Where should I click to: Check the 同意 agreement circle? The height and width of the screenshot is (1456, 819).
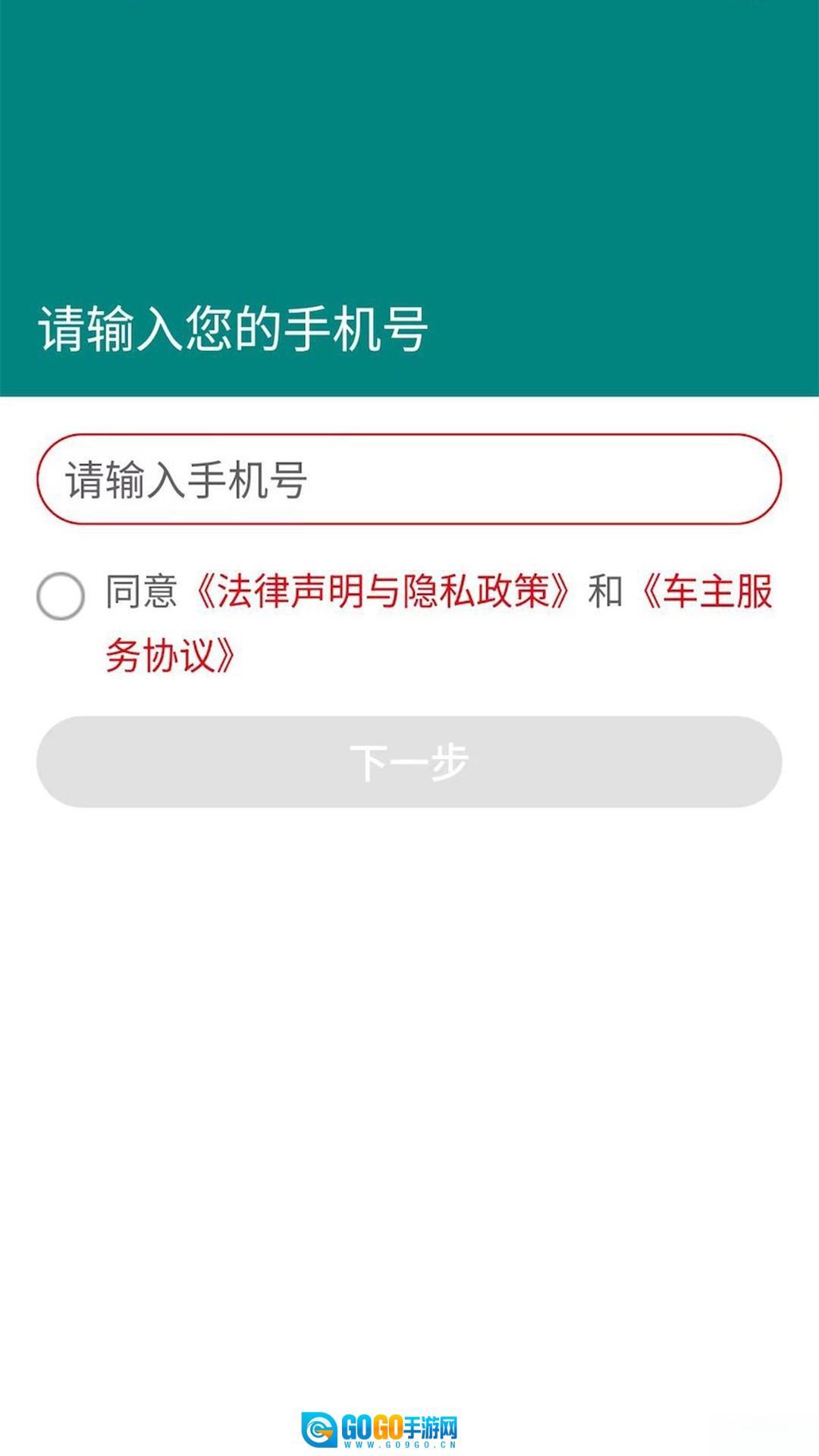pos(61,595)
